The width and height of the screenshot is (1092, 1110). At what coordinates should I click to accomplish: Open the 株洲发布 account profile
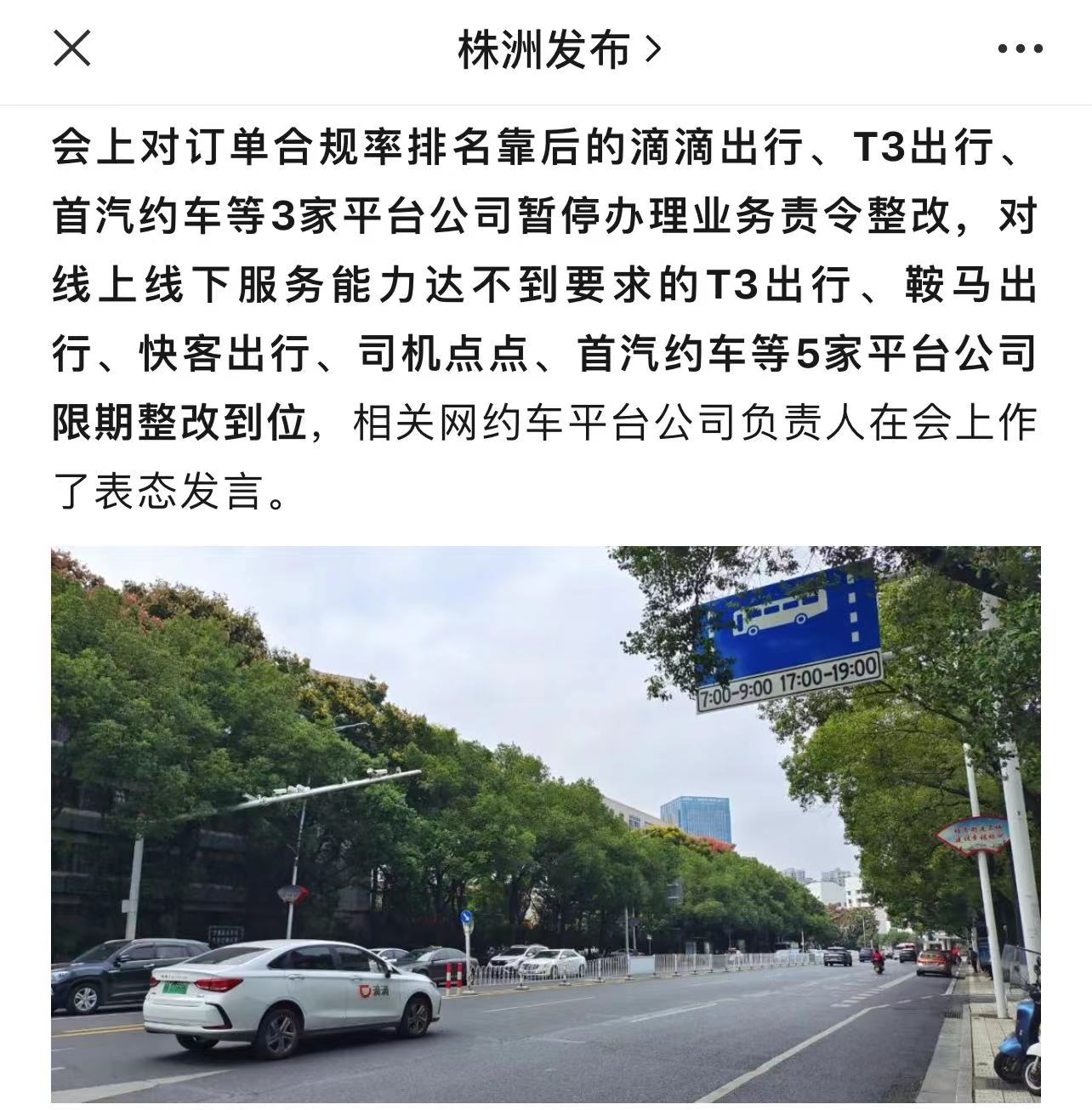click(x=557, y=49)
